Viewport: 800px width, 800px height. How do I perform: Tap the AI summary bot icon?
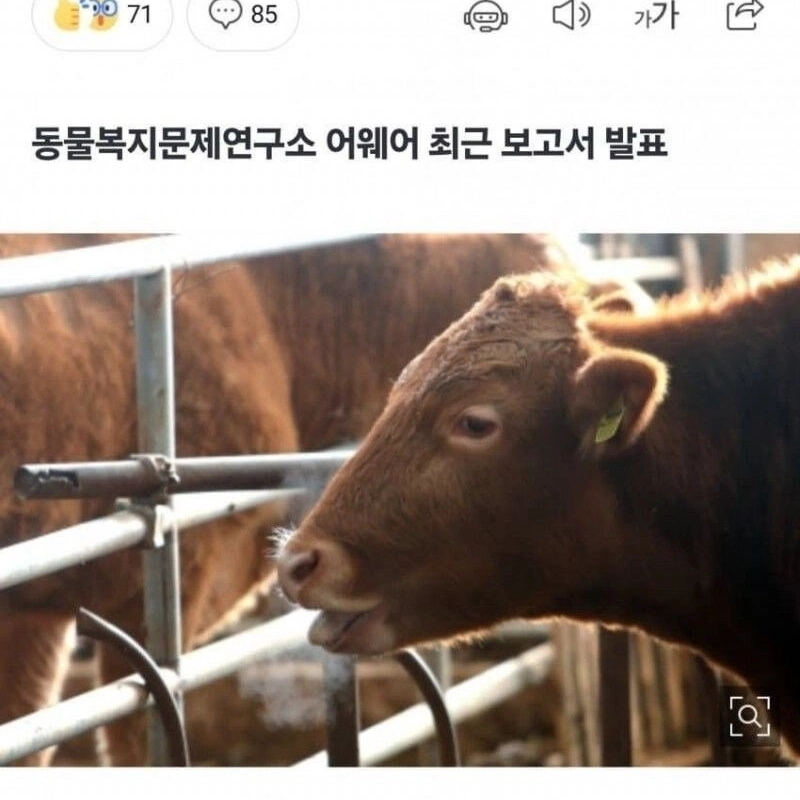tap(486, 15)
